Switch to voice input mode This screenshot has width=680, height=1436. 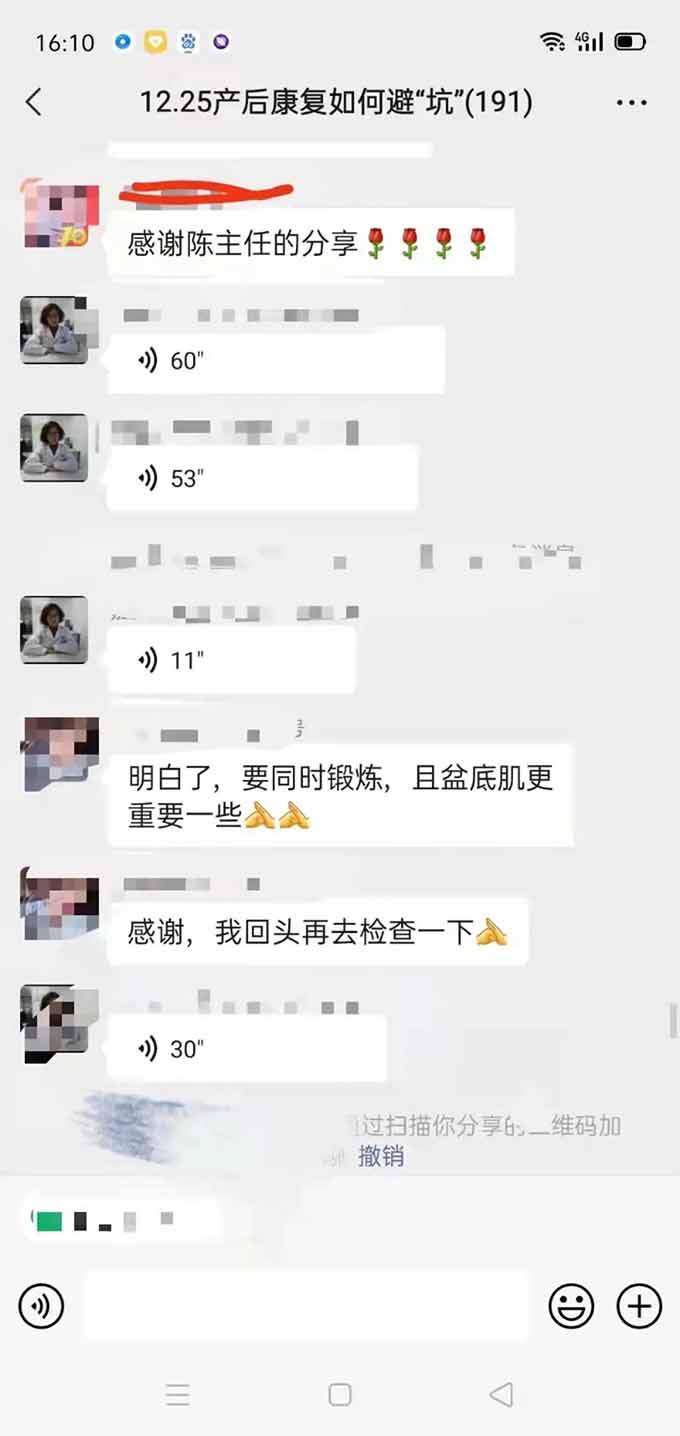point(41,1306)
